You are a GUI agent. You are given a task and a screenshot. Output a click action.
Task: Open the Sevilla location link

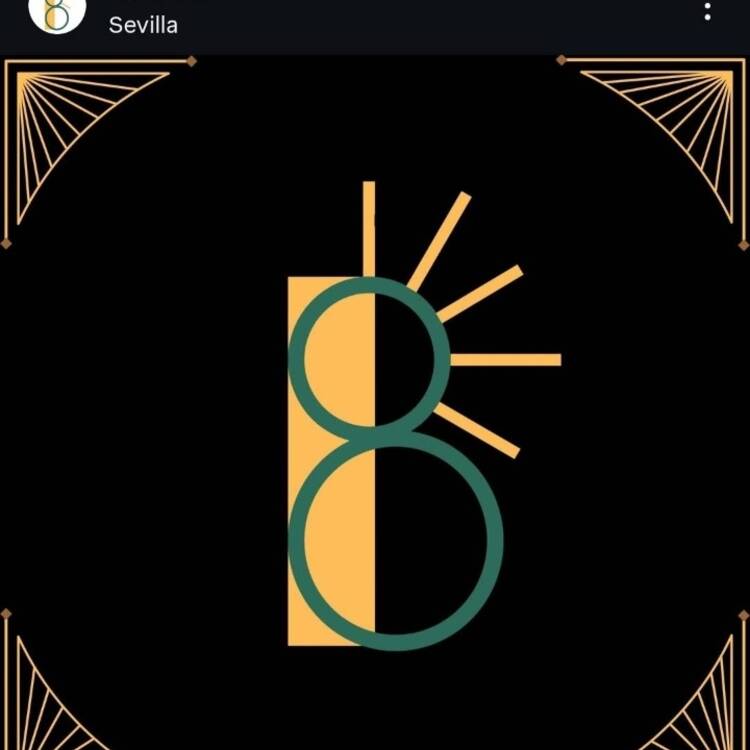[143, 25]
